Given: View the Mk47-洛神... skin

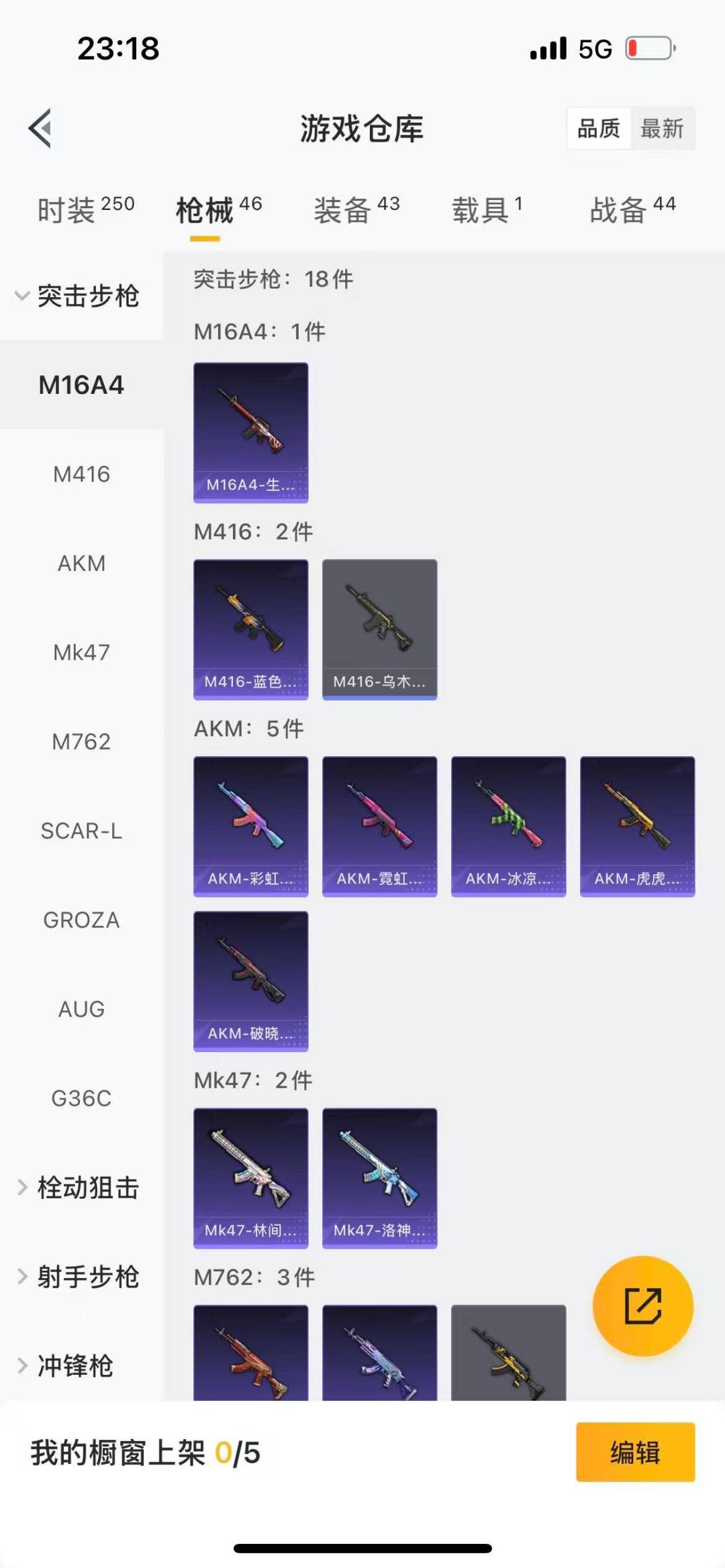Looking at the screenshot, I should pyautogui.click(x=380, y=1178).
